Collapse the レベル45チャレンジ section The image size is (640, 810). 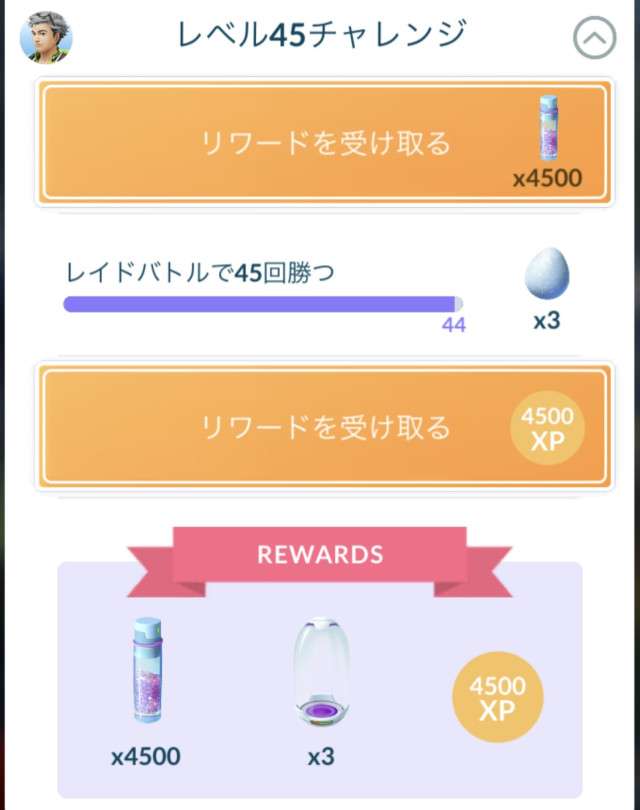coord(594,39)
